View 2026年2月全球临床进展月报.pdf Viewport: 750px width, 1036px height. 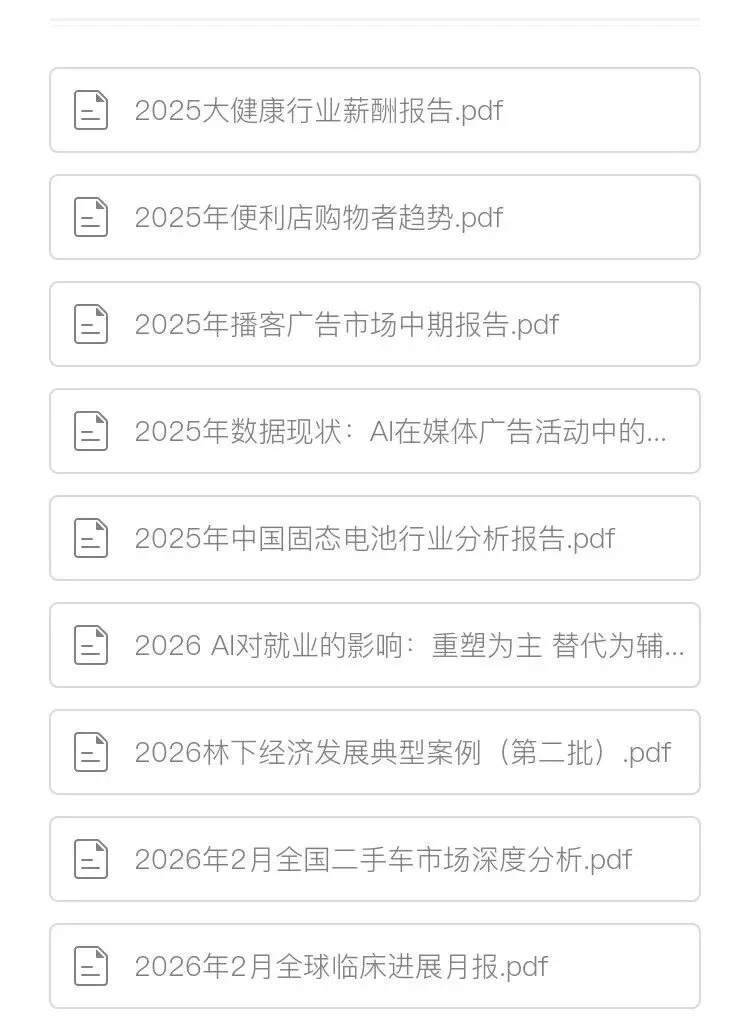375,967
